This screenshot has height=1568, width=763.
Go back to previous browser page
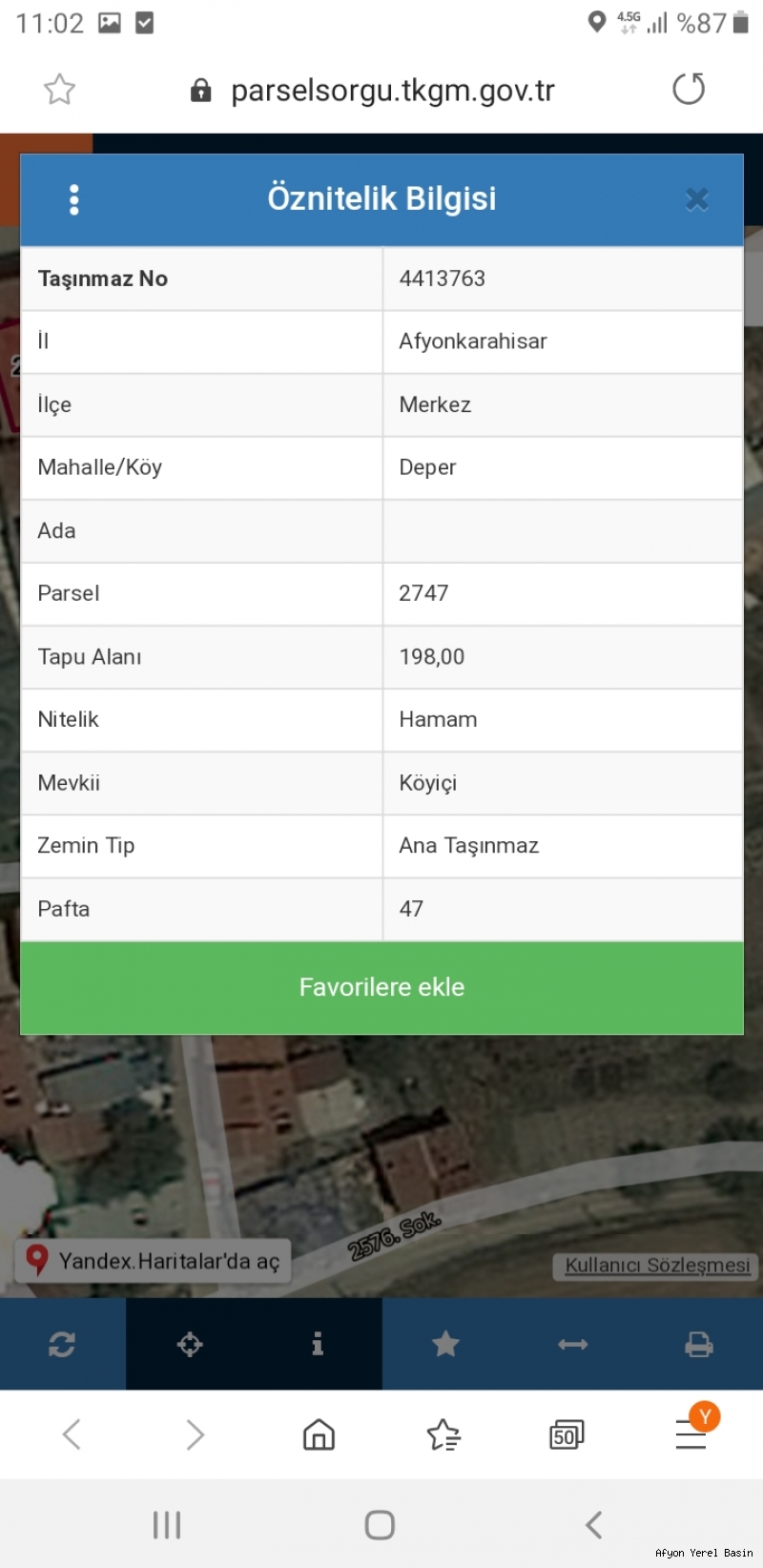[72, 1434]
